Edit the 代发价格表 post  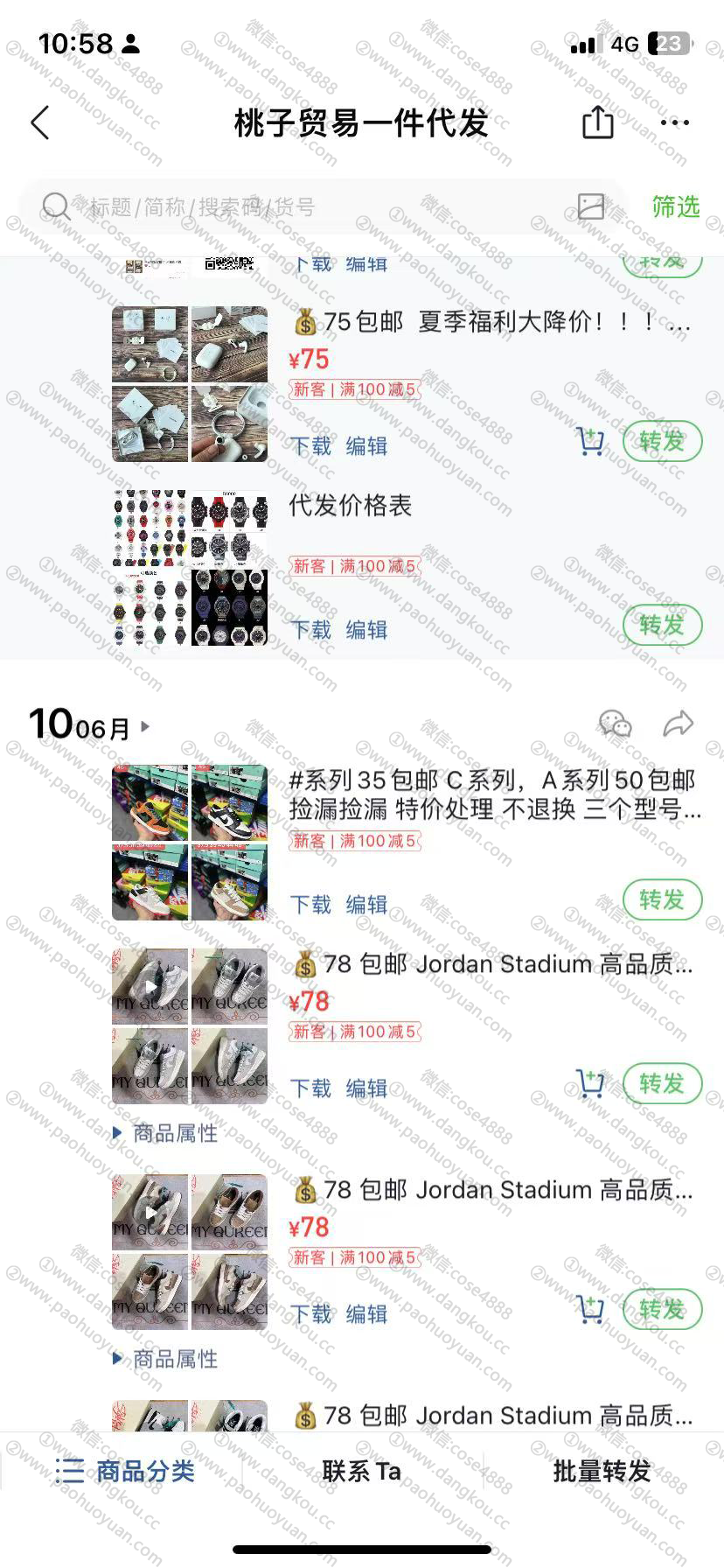point(366,629)
